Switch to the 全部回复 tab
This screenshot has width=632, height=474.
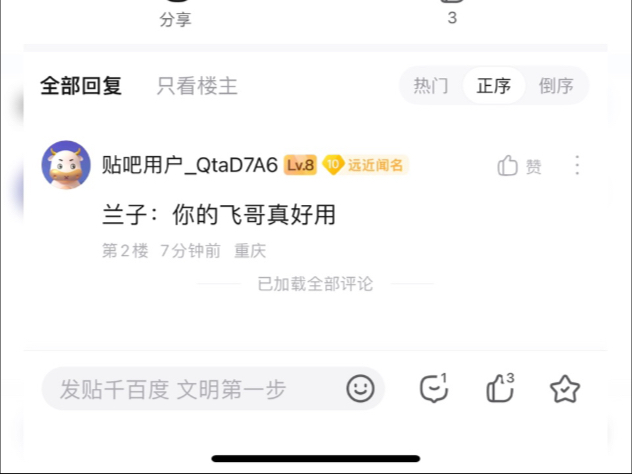pyautogui.click(x=81, y=86)
